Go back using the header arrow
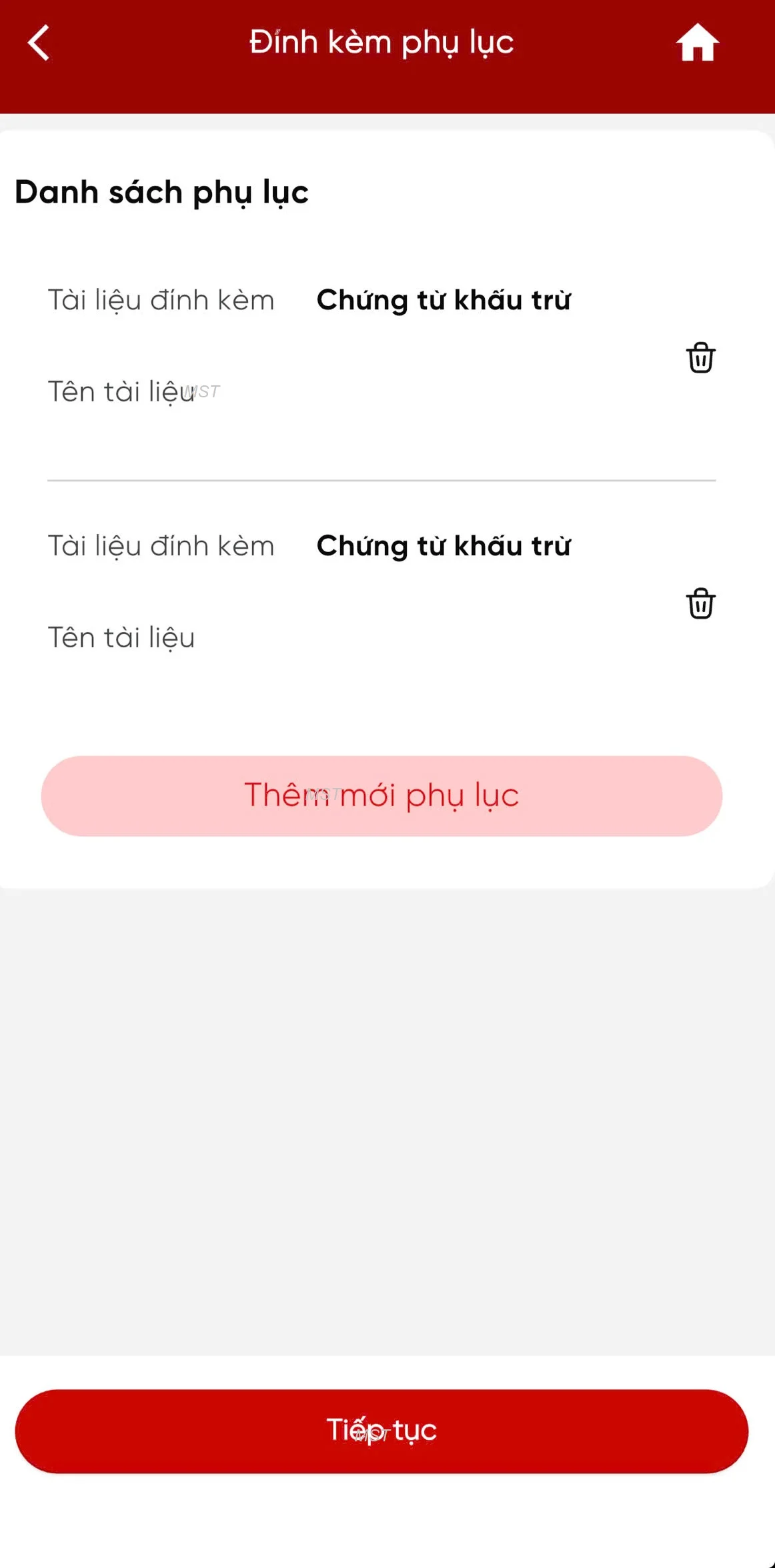The width and height of the screenshot is (775, 1568). (39, 43)
